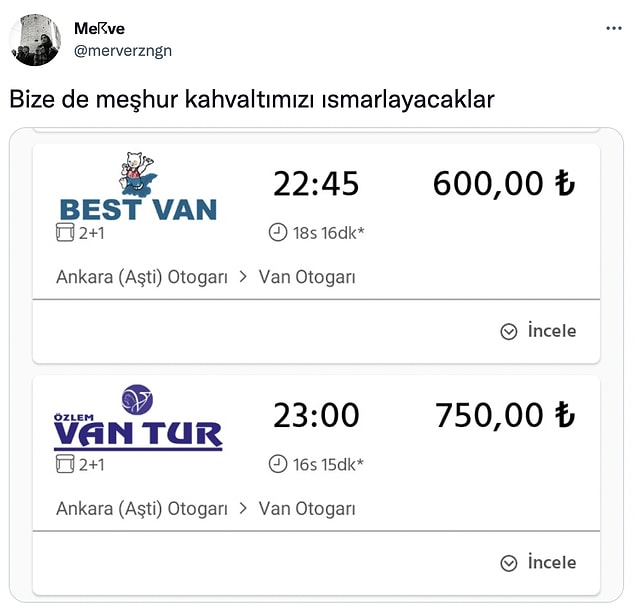Open the tweet's overflow menu
The width and height of the screenshot is (635, 613).
pos(613,29)
